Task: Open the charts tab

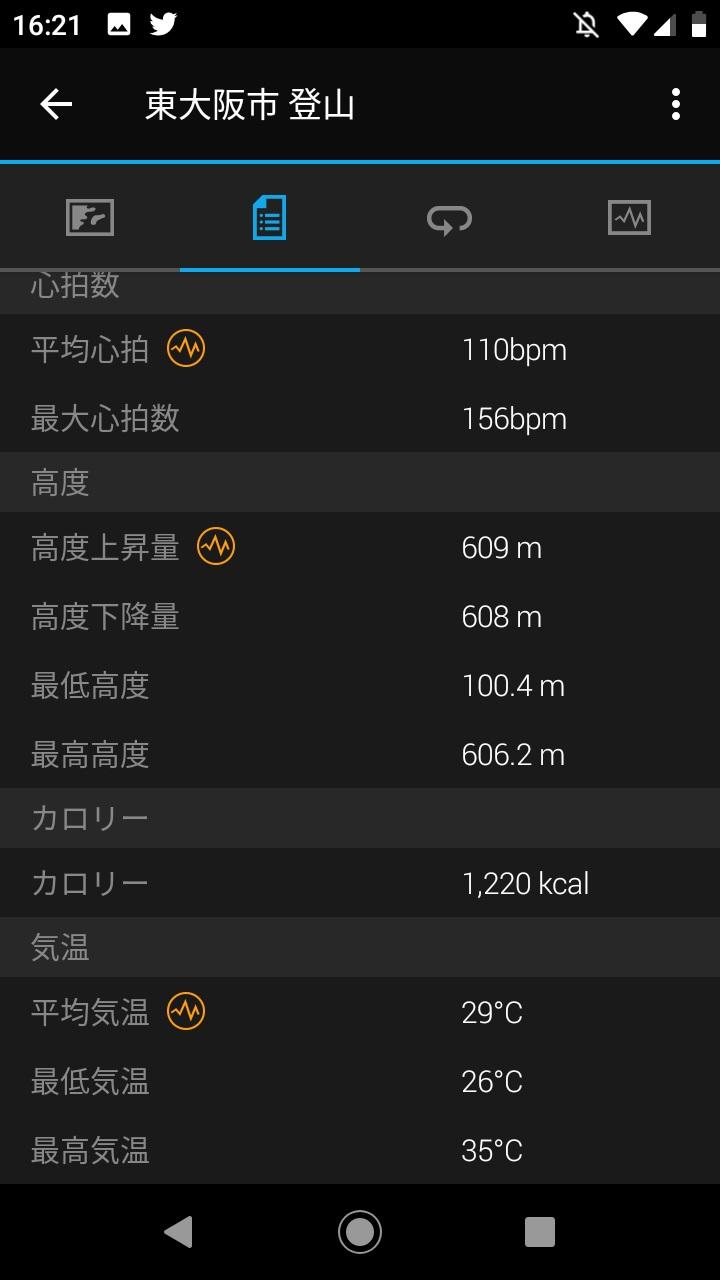Action: (629, 217)
